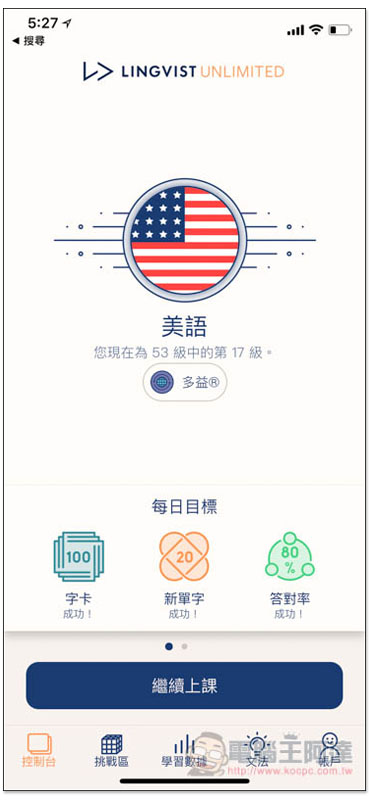Image resolution: width=369 pixels, height=800 pixels.
Task: Tap the 美語 flag course badge
Action: click(x=185, y=239)
